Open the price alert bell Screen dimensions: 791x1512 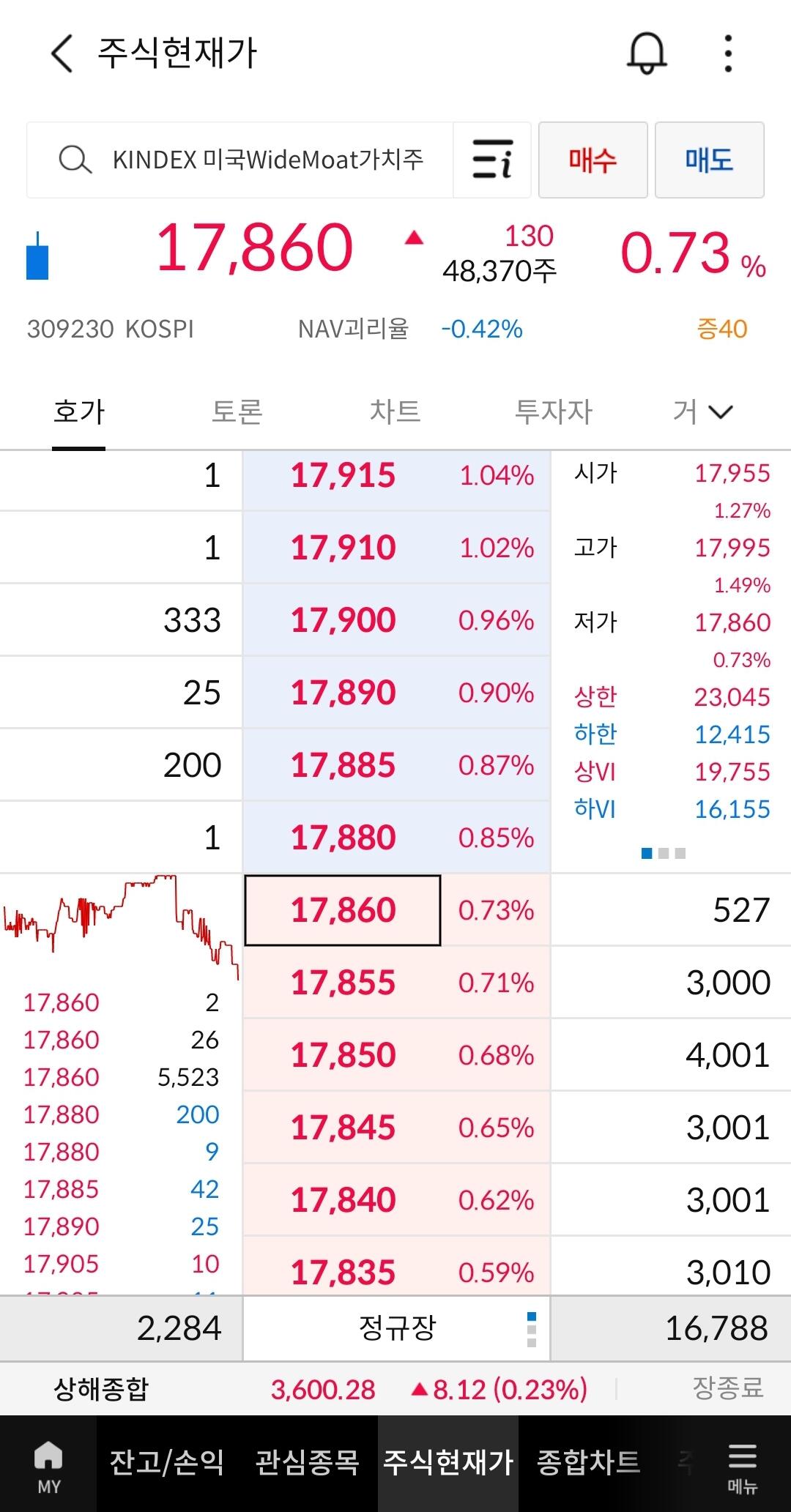tap(647, 53)
